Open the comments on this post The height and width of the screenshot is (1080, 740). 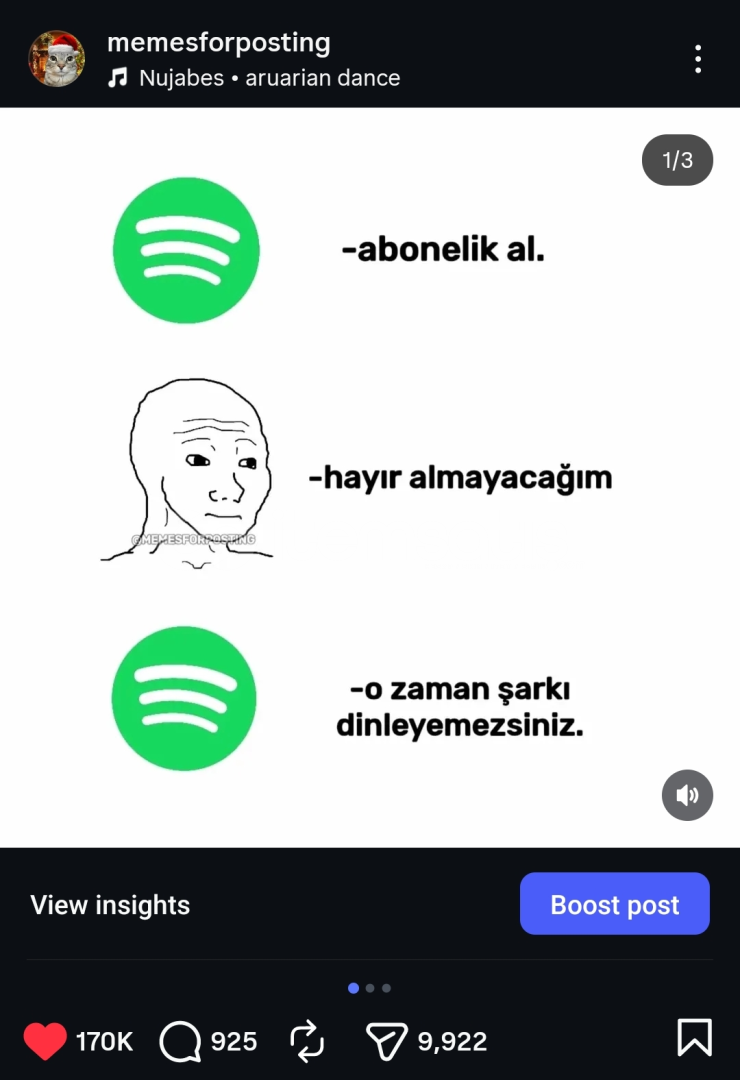[180, 1041]
